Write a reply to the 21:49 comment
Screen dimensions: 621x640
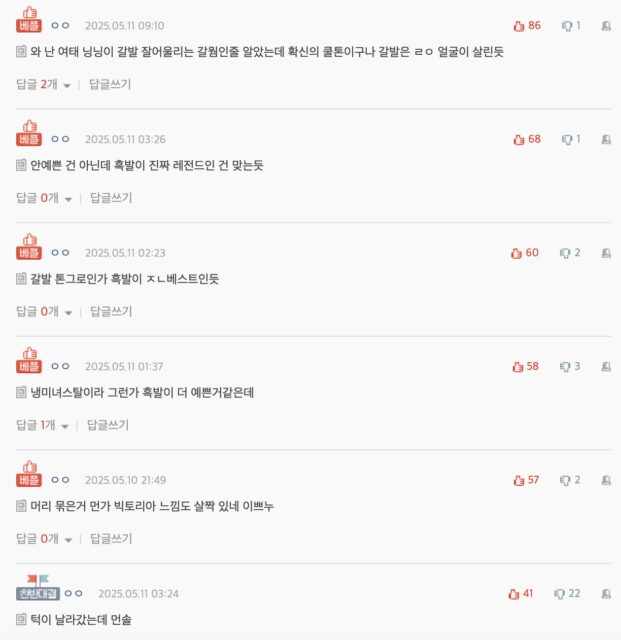coord(111,538)
